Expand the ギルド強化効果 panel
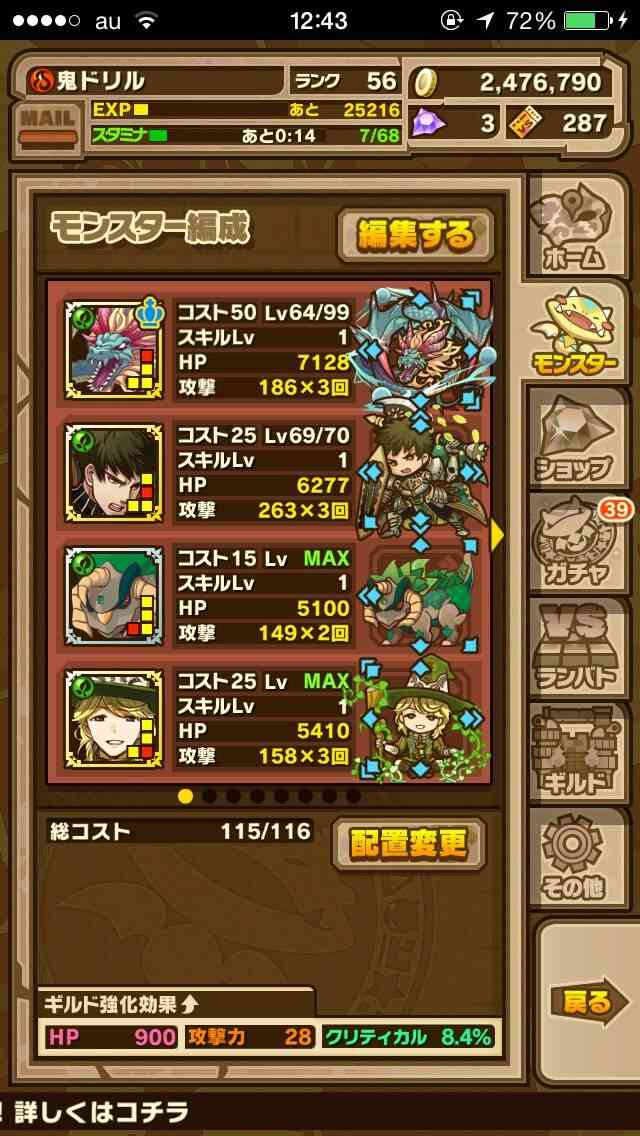Image resolution: width=640 pixels, height=1136 pixels. pos(120,1004)
